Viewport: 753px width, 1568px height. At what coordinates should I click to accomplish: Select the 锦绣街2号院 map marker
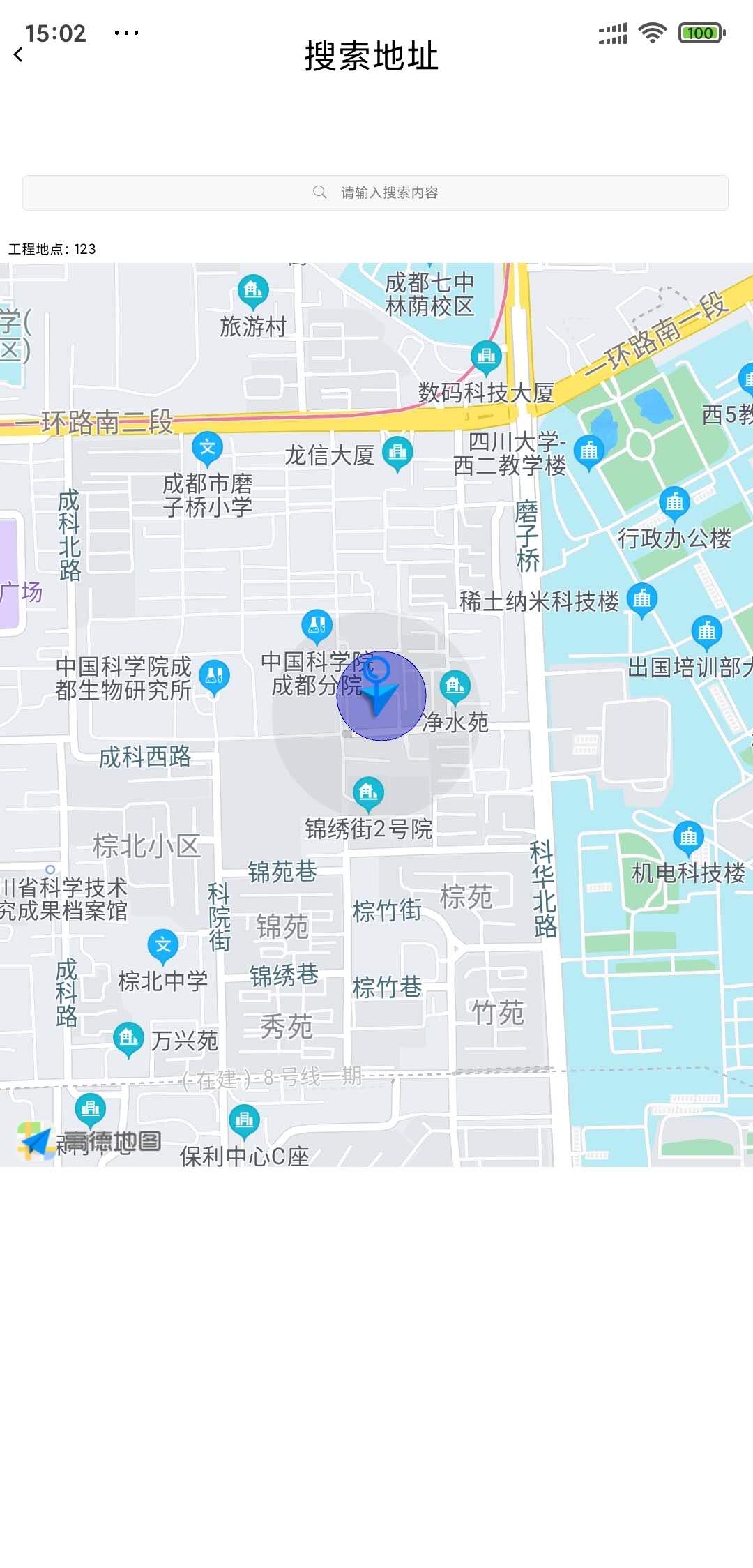368,792
